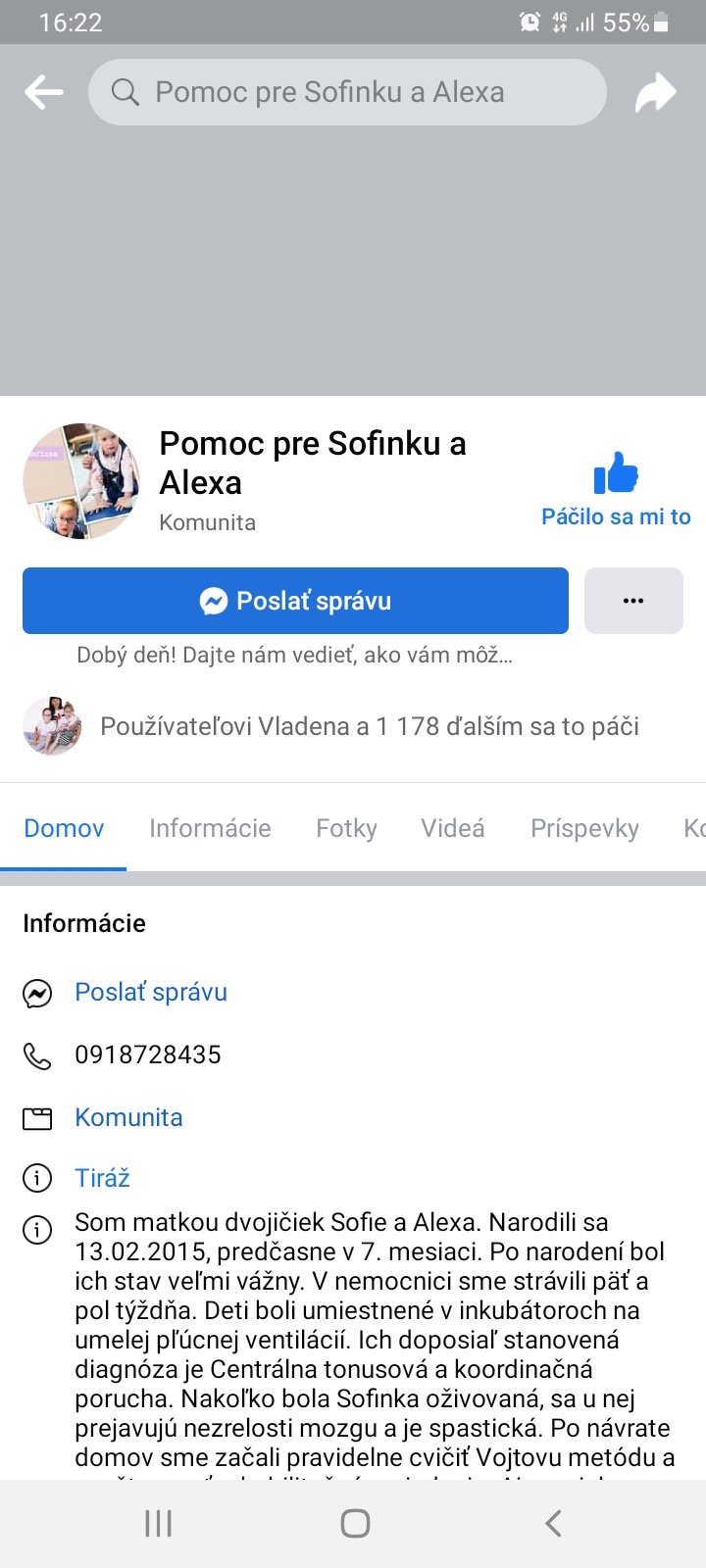706x1568 pixels.
Task: Share this page with the arrow icon
Action: (x=655, y=93)
